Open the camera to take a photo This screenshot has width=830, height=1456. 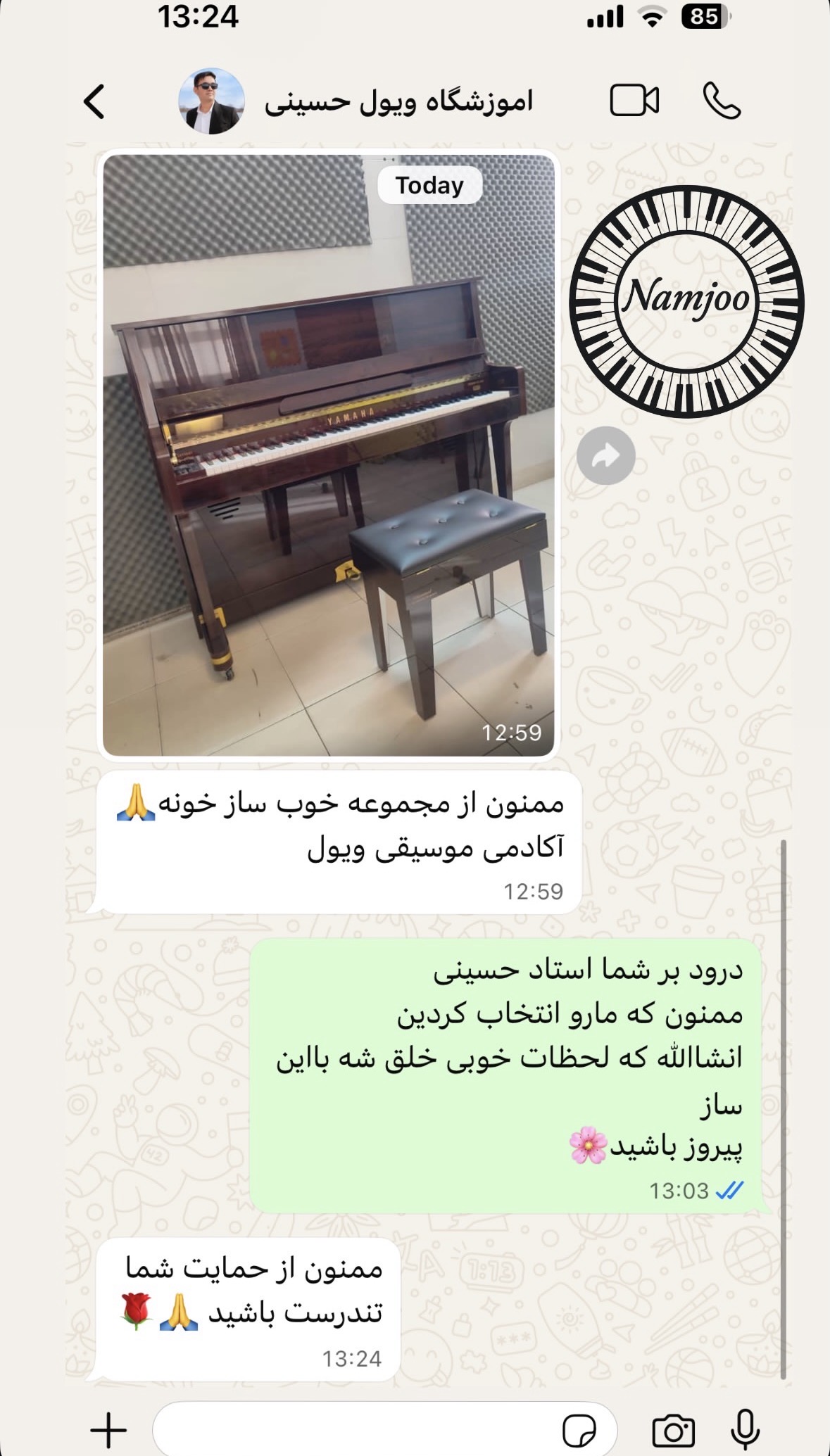[673, 1431]
